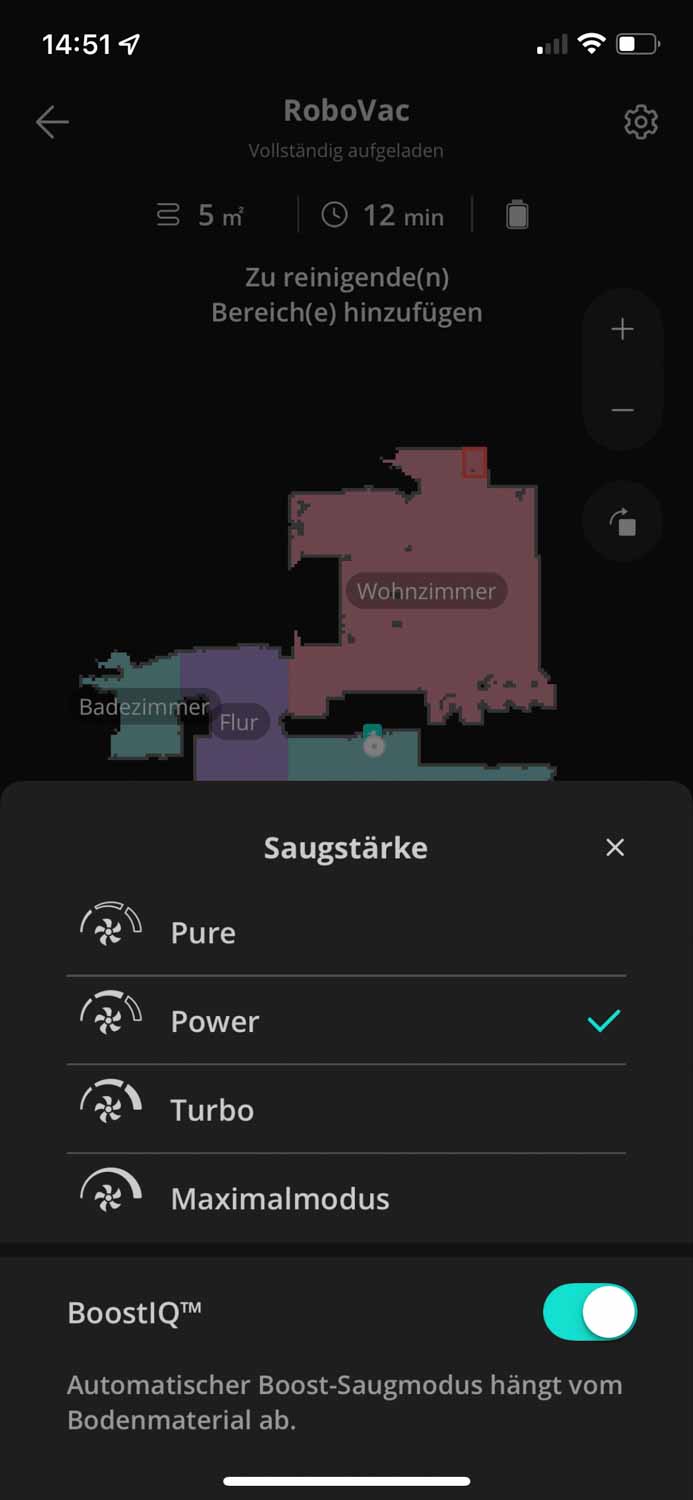
Task: Tap the rotate map button
Action: [x=622, y=522]
